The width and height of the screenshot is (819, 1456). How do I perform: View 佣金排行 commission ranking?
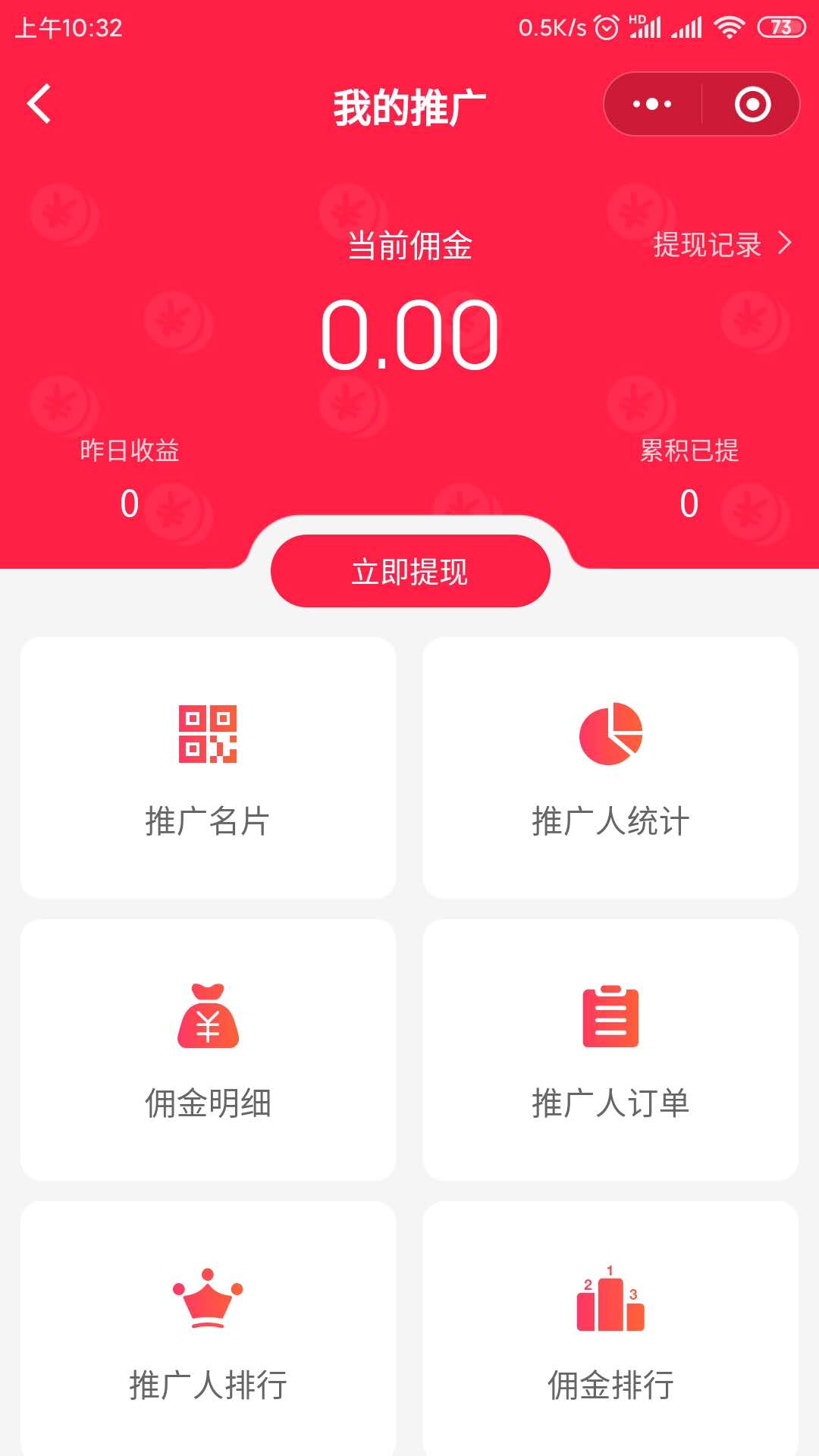click(610, 1331)
